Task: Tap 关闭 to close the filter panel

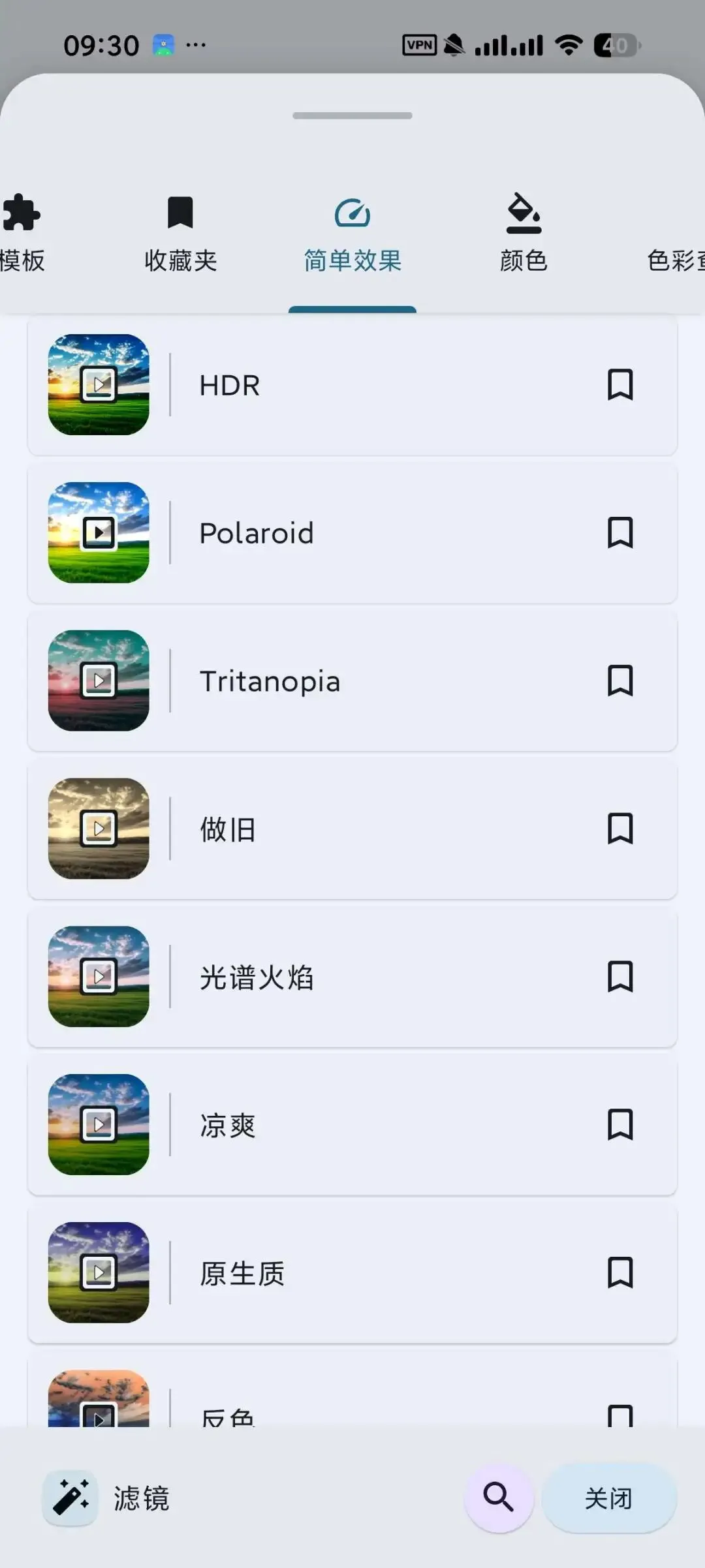Action: [608, 1498]
